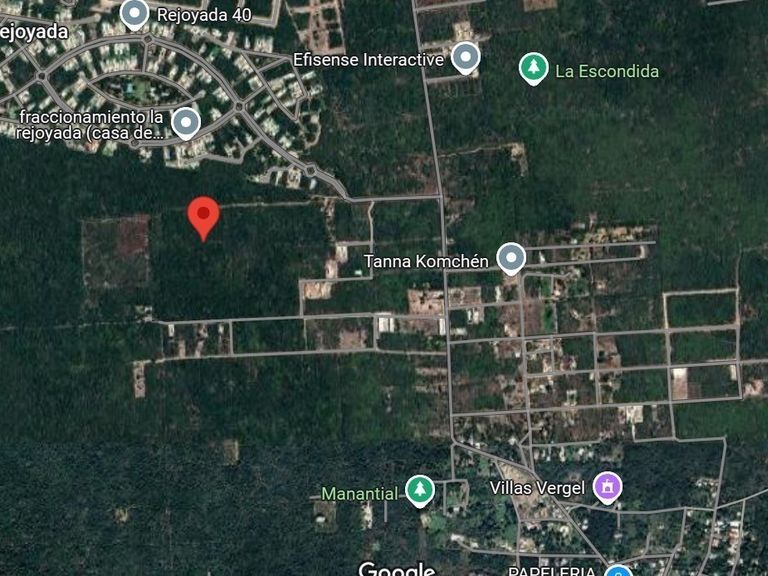This screenshot has width=768, height=576.
Task: View La Escondida park marker
Action: 534,68
